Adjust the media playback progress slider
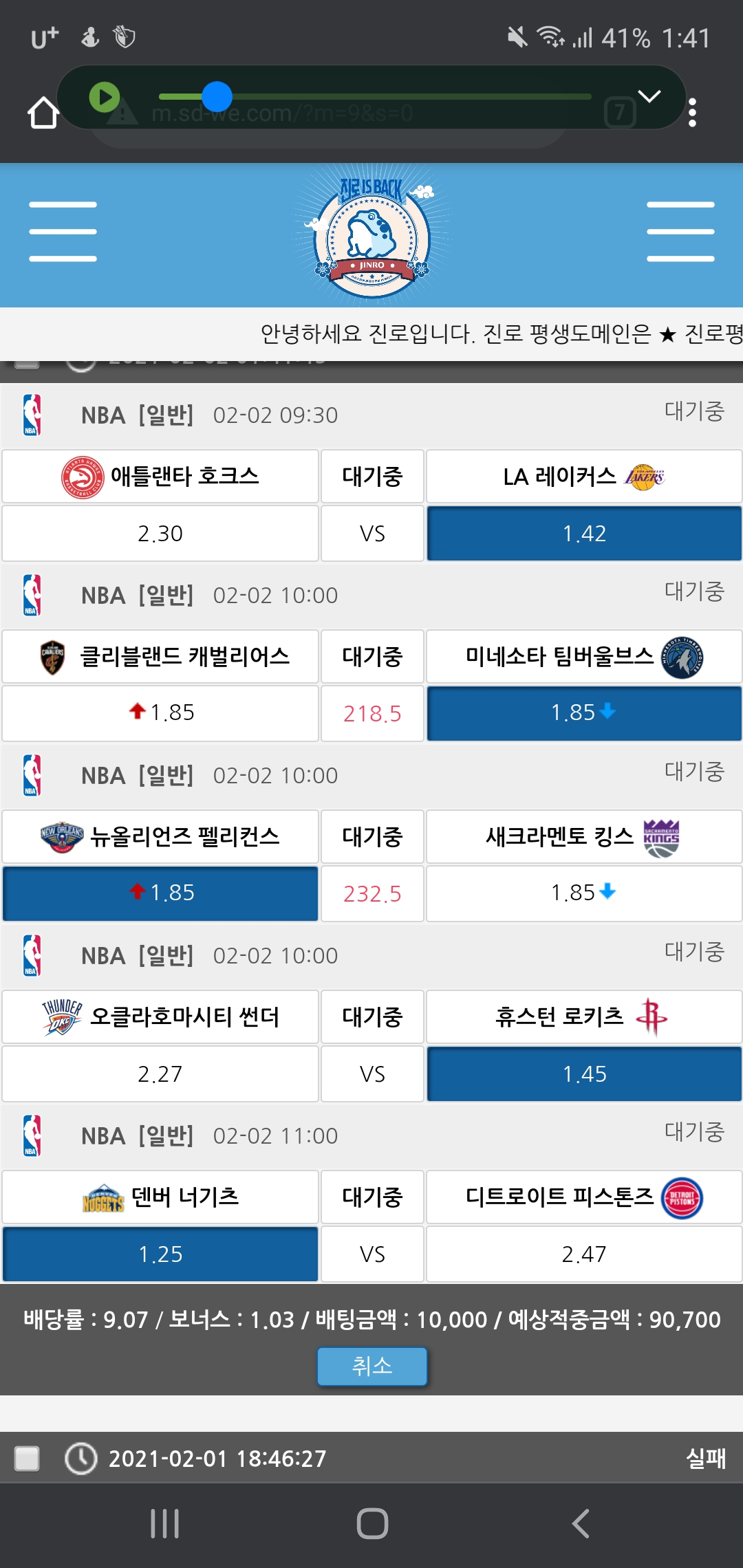The image size is (743, 1568). (217, 97)
